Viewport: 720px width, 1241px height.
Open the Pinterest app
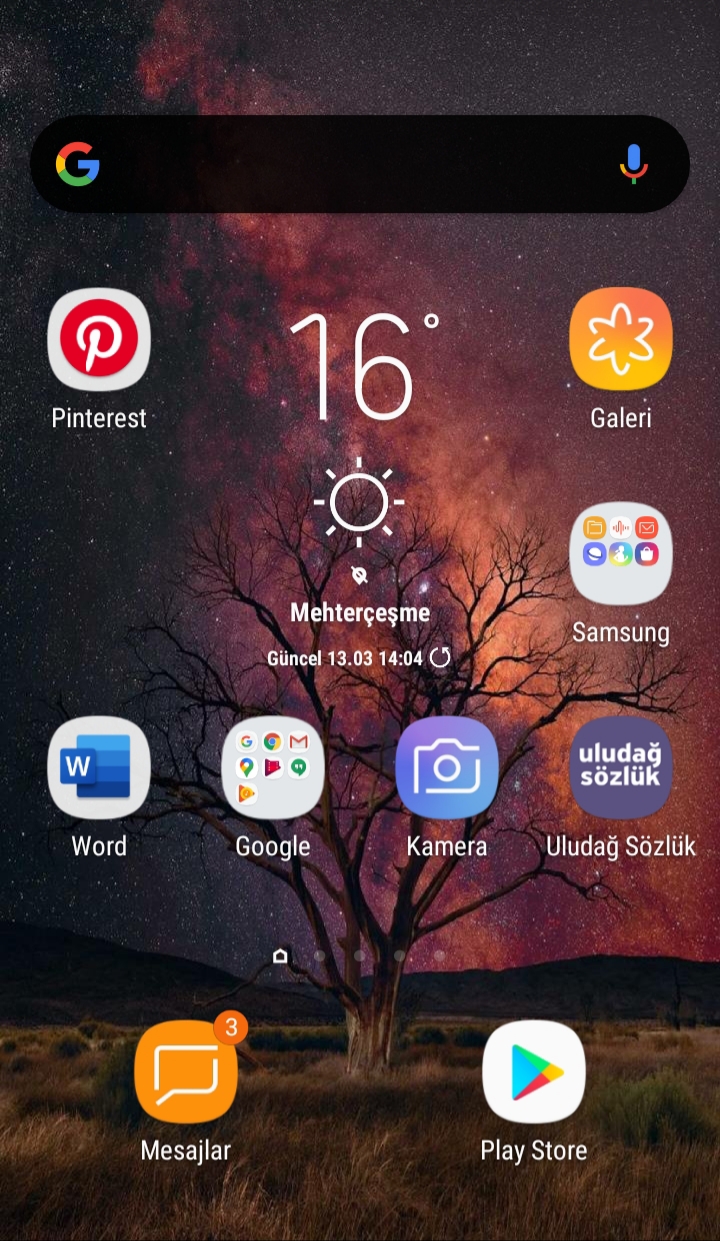pyautogui.click(x=99, y=340)
